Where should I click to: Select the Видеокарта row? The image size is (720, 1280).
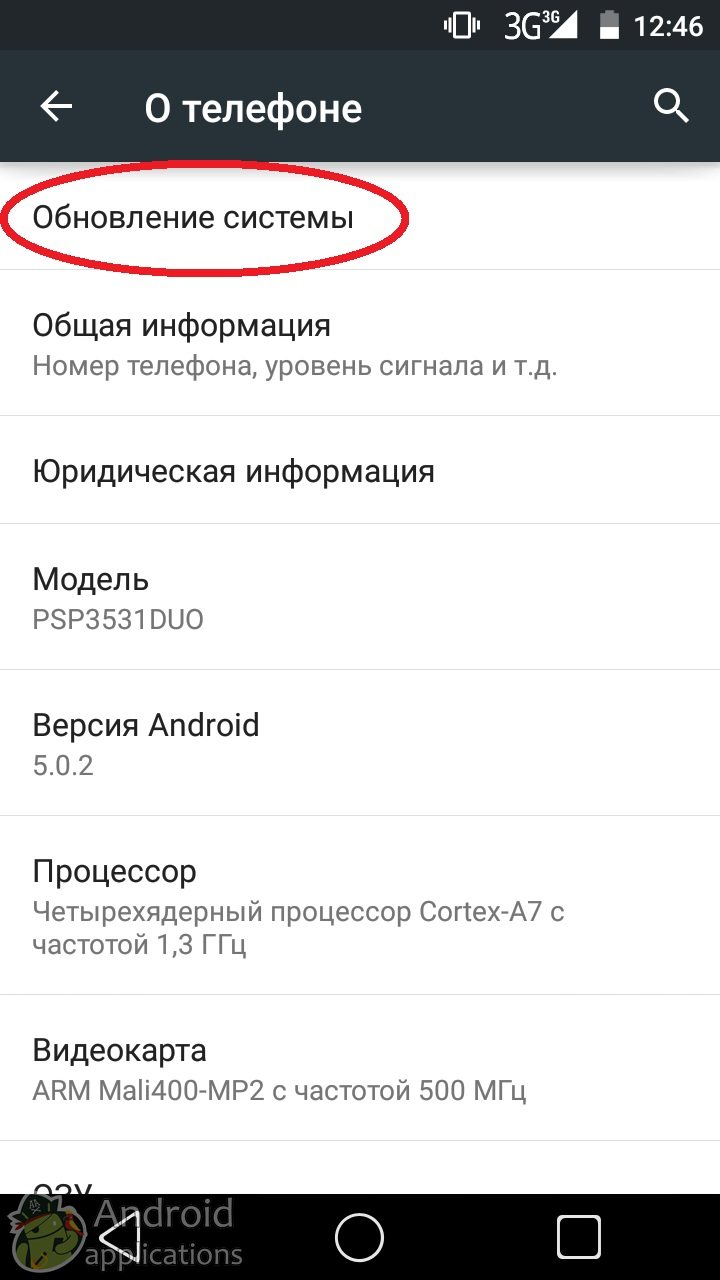[x=280, y=1068]
